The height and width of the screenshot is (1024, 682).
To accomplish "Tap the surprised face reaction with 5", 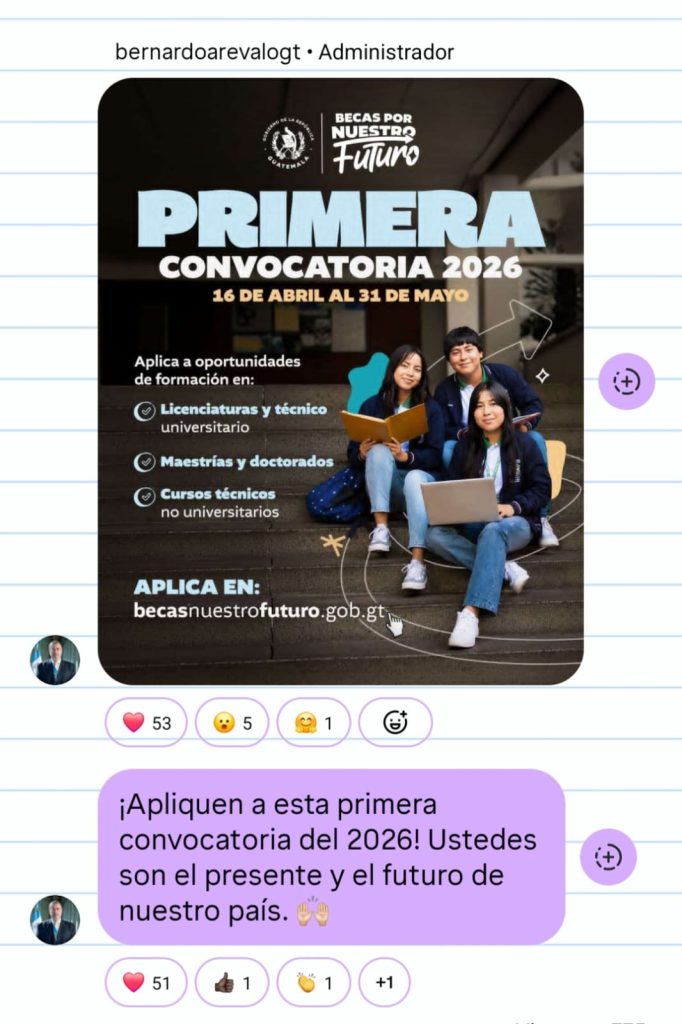I will click(232, 722).
